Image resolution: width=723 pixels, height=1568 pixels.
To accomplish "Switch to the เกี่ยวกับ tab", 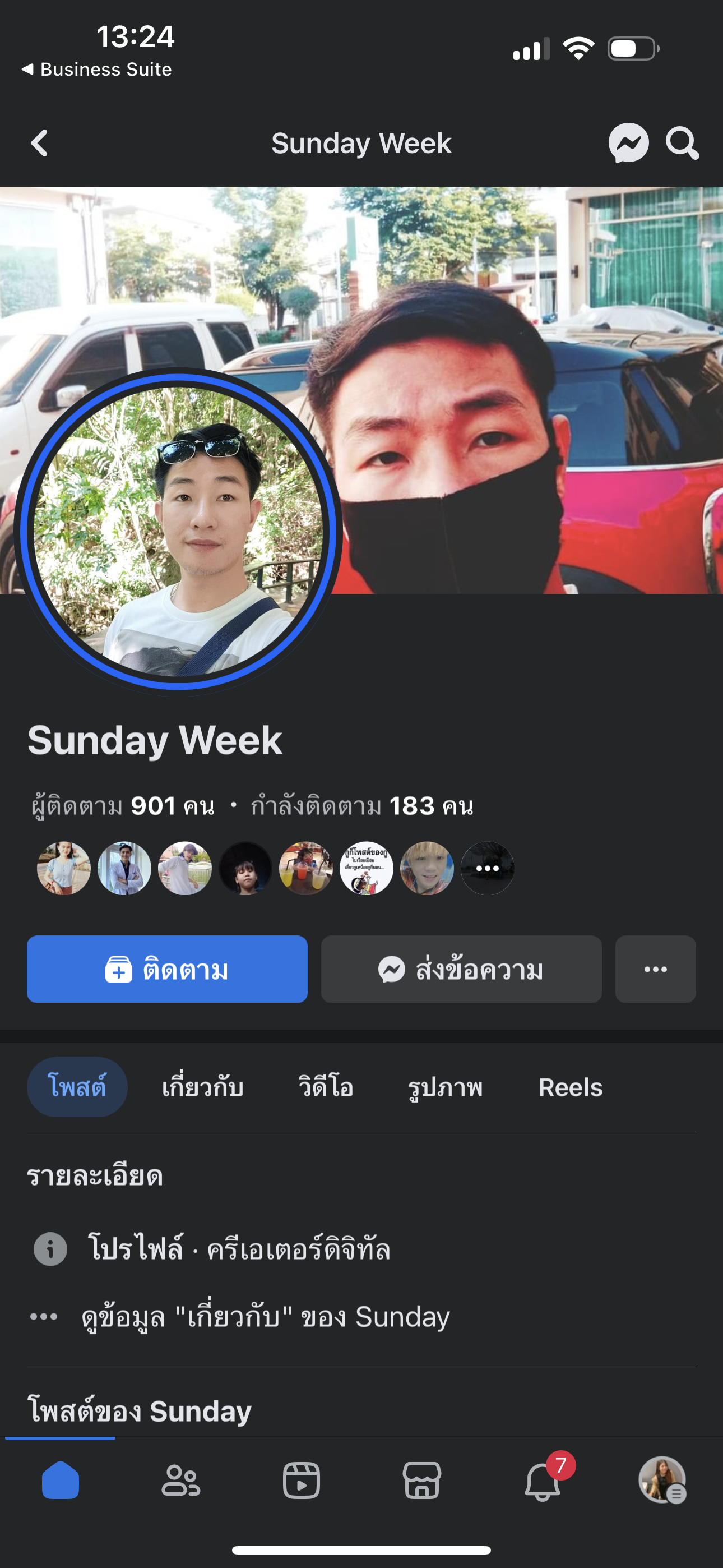I will (203, 1086).
